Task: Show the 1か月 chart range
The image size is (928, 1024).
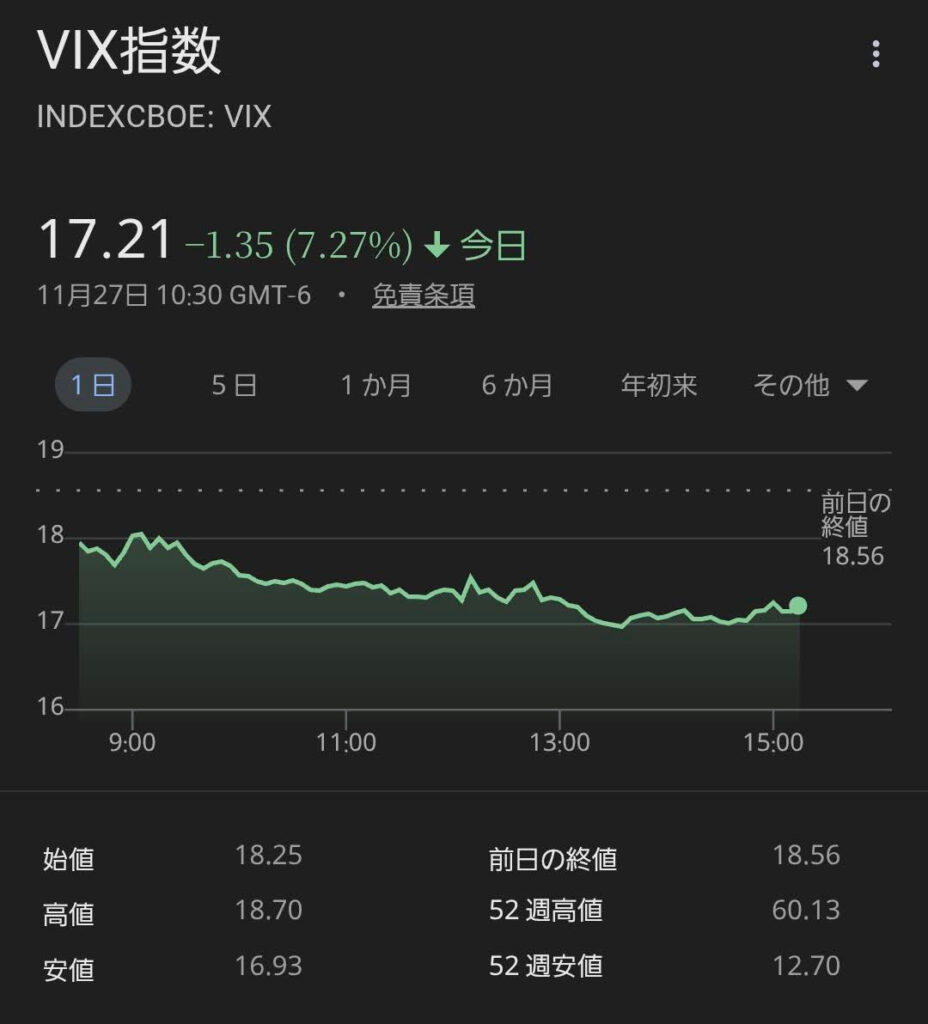Action: (x=376, y=385)
